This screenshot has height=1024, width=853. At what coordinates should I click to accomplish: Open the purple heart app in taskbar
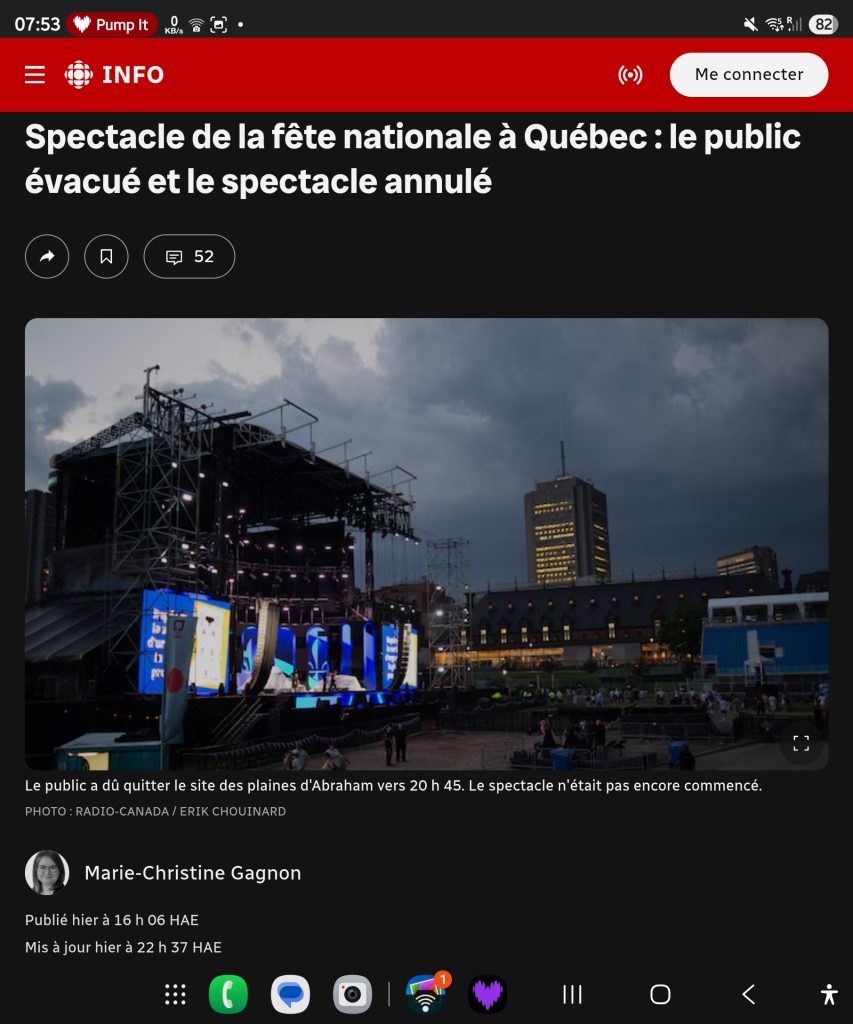487,994
